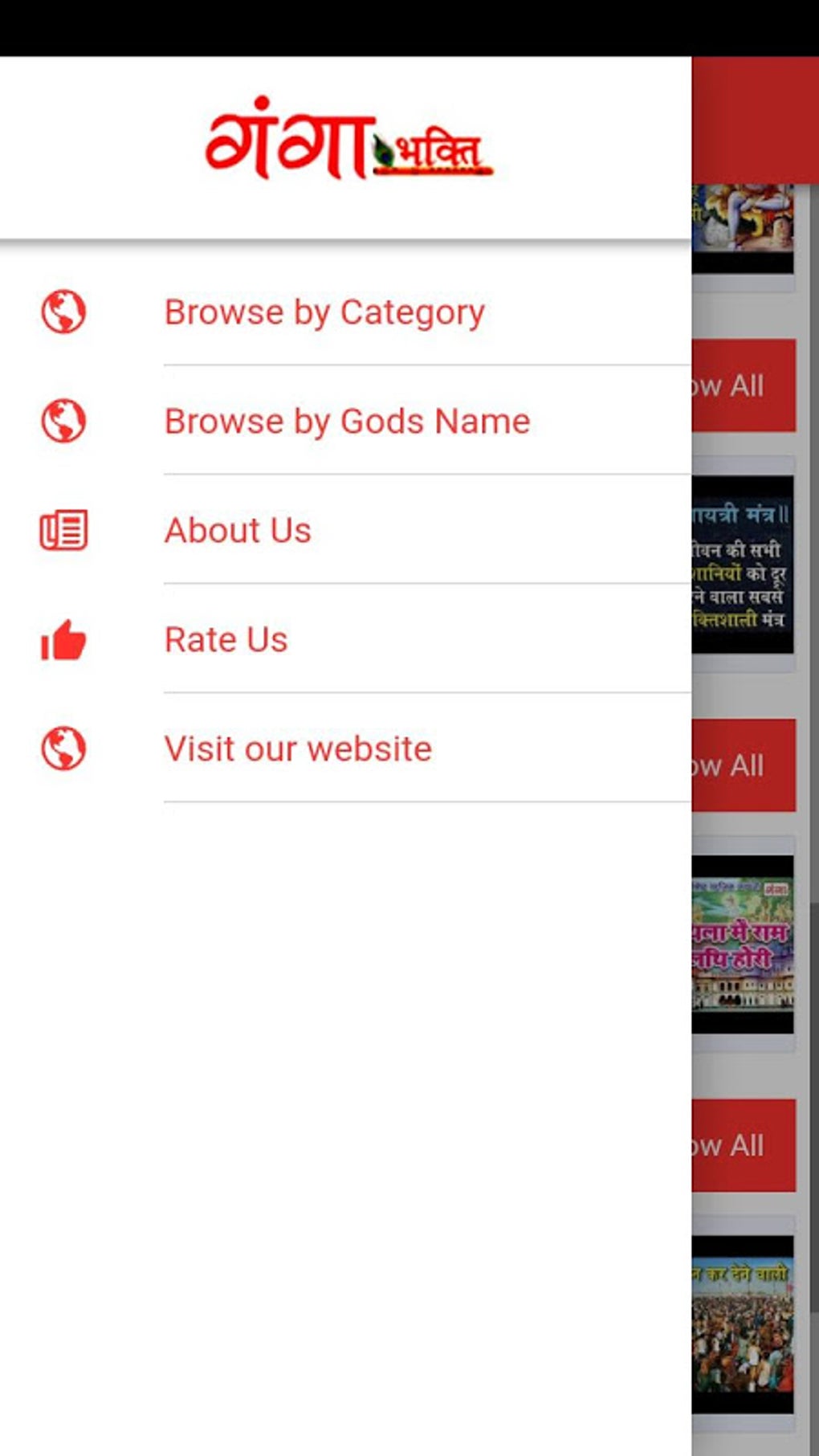This screenshot has width=819, height=1456.
Task: Open the About Us page
Action: [x=238, y=531]
